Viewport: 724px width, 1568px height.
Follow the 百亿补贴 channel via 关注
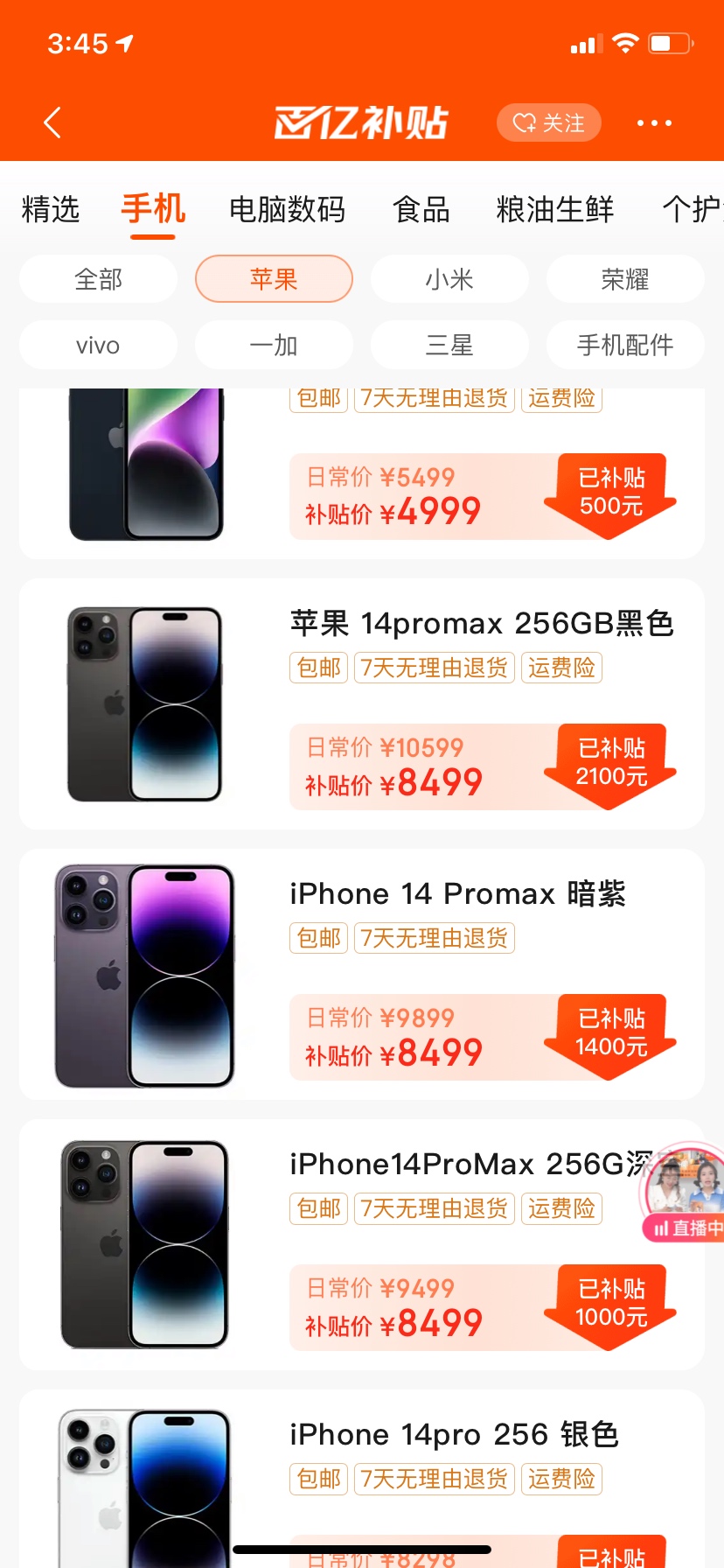pos(548,122)
